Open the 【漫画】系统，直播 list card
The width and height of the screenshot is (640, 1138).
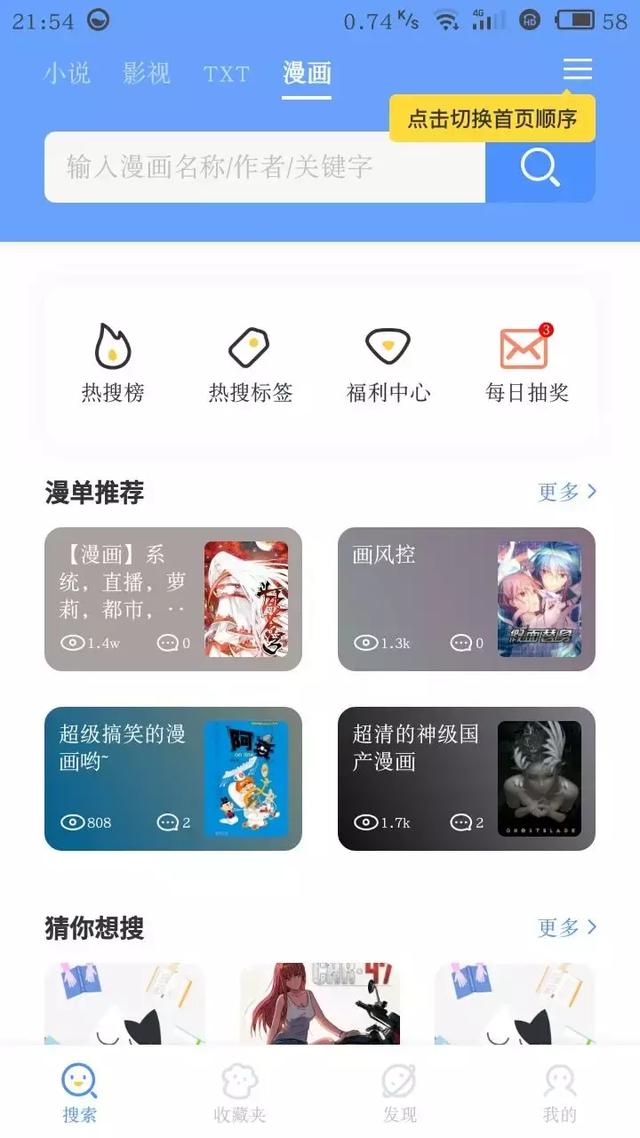point(173,599)
